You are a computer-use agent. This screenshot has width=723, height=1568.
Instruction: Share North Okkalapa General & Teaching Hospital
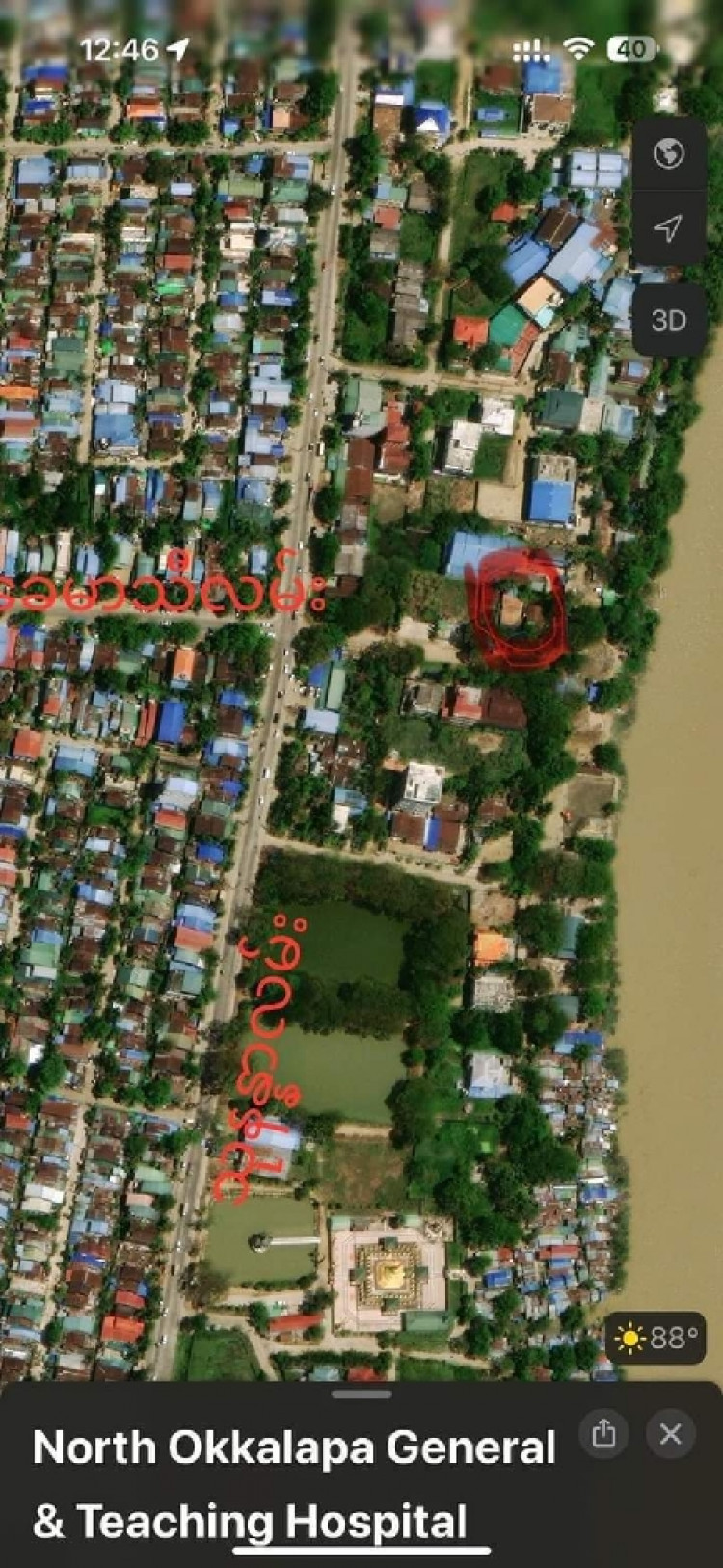coord(604,1433)
